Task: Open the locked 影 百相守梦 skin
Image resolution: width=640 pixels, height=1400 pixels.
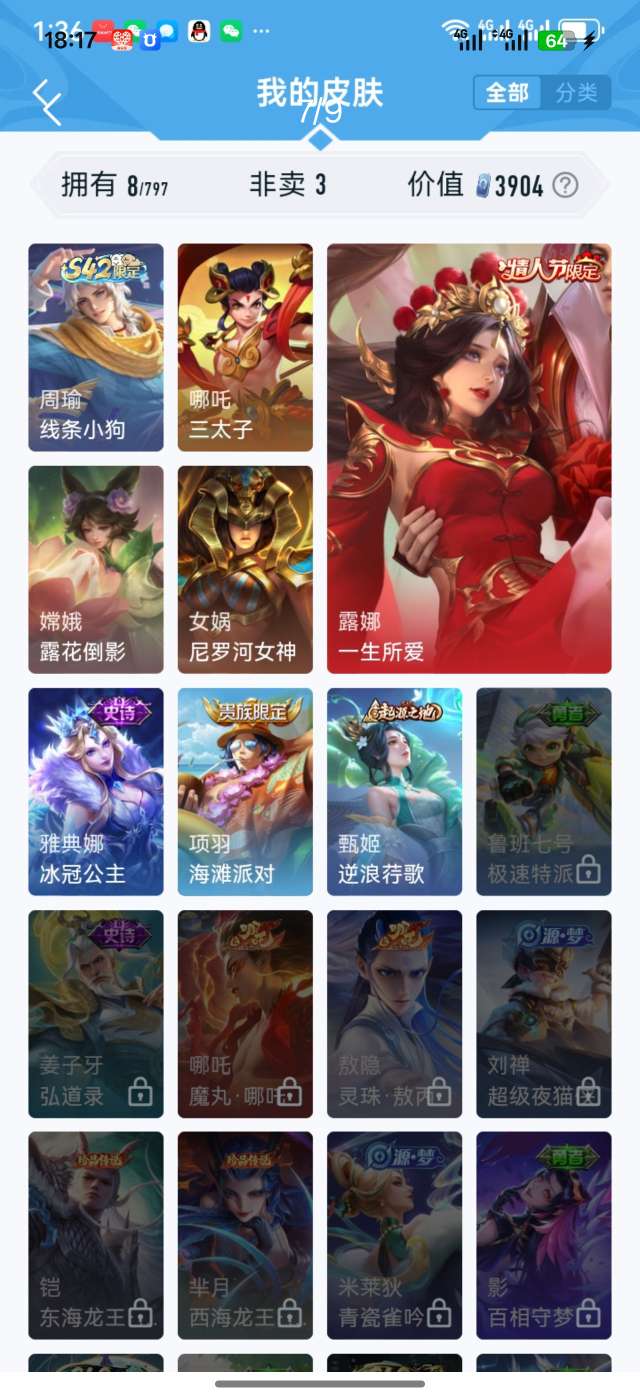Action: point(544,1236)
